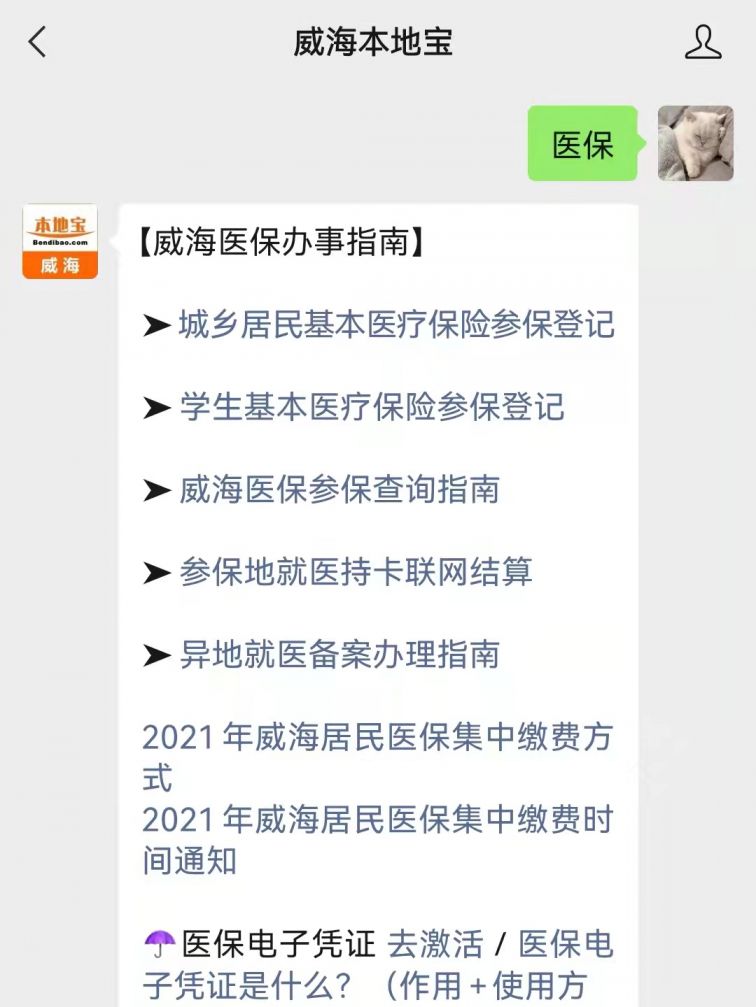Open the account profile icon
This screenshot has height=1007, width=756.
click(x=703, y=42)
